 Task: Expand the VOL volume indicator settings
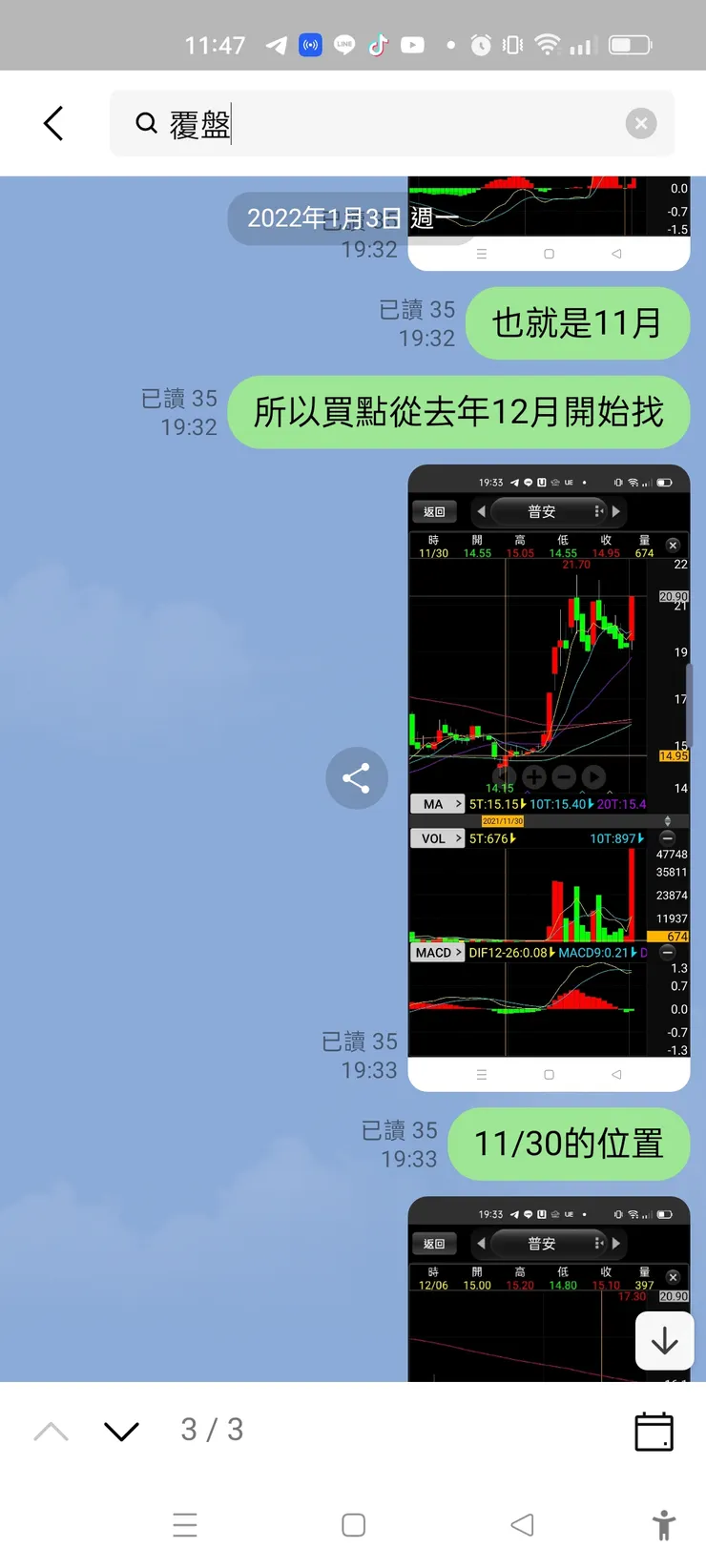coord(437,838)
